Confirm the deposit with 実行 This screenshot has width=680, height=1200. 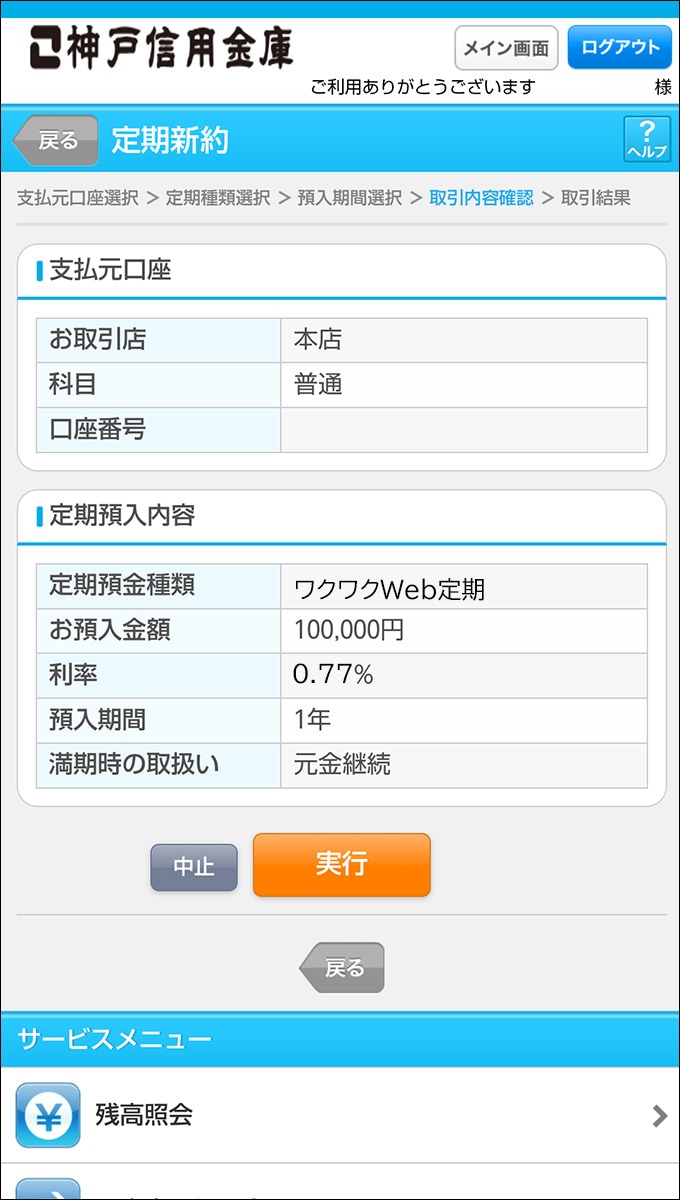click(341, 864)
